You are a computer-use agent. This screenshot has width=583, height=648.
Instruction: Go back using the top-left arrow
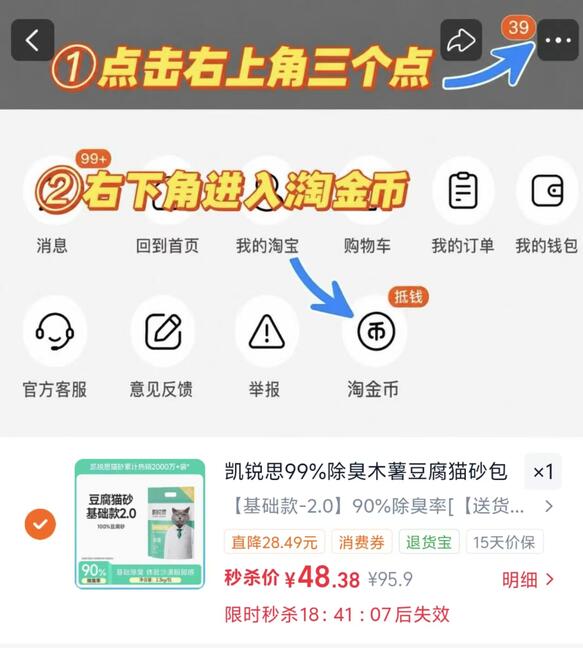click(33, 40)
